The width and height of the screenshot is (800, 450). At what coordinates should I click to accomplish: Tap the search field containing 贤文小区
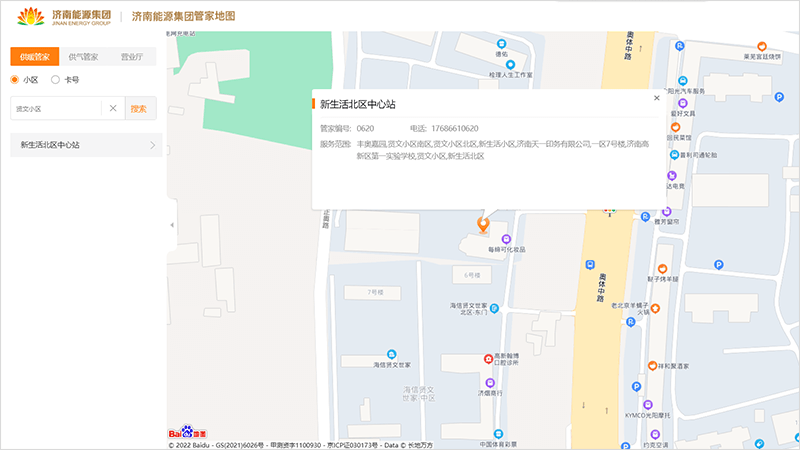pyautogui.click(x=55, y=108)
